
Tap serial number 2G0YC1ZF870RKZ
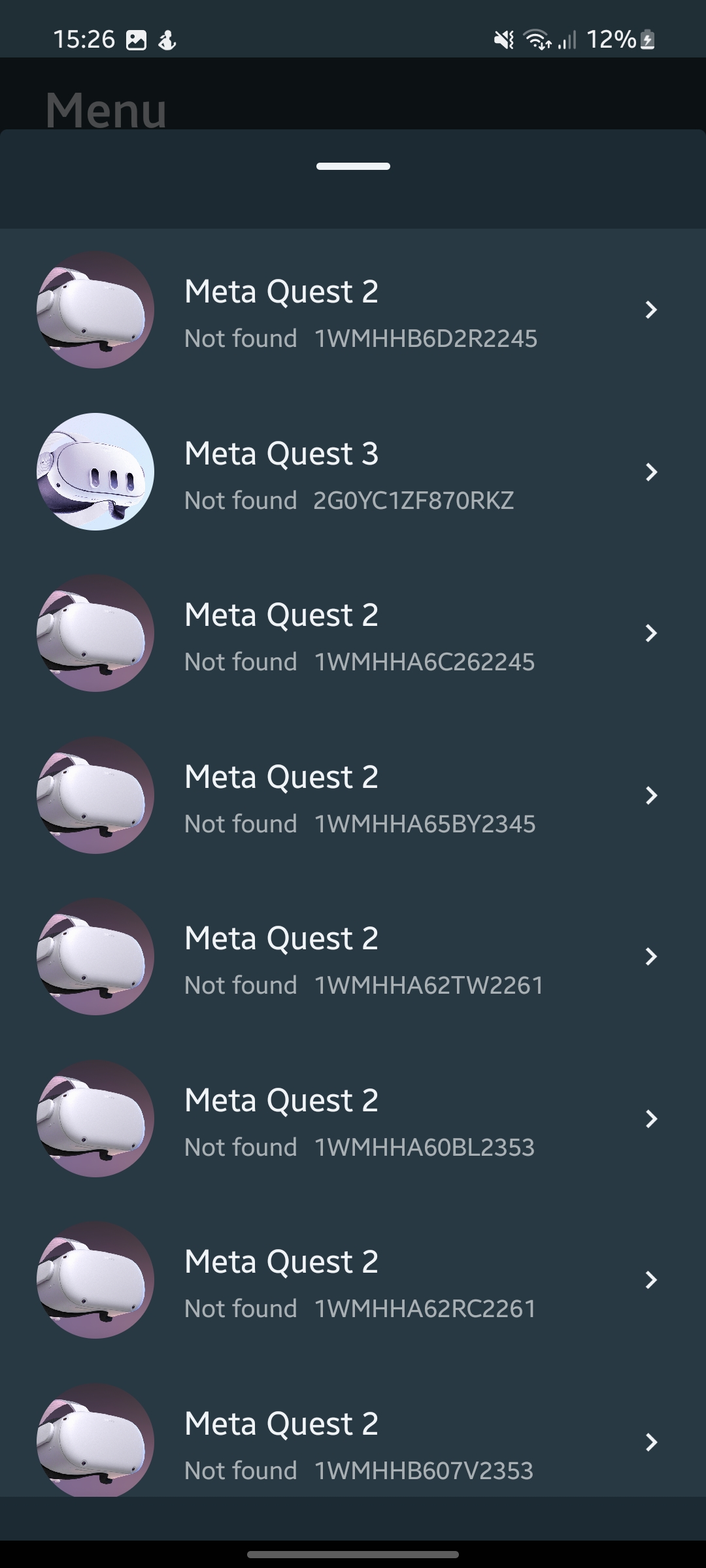[413, 500]
